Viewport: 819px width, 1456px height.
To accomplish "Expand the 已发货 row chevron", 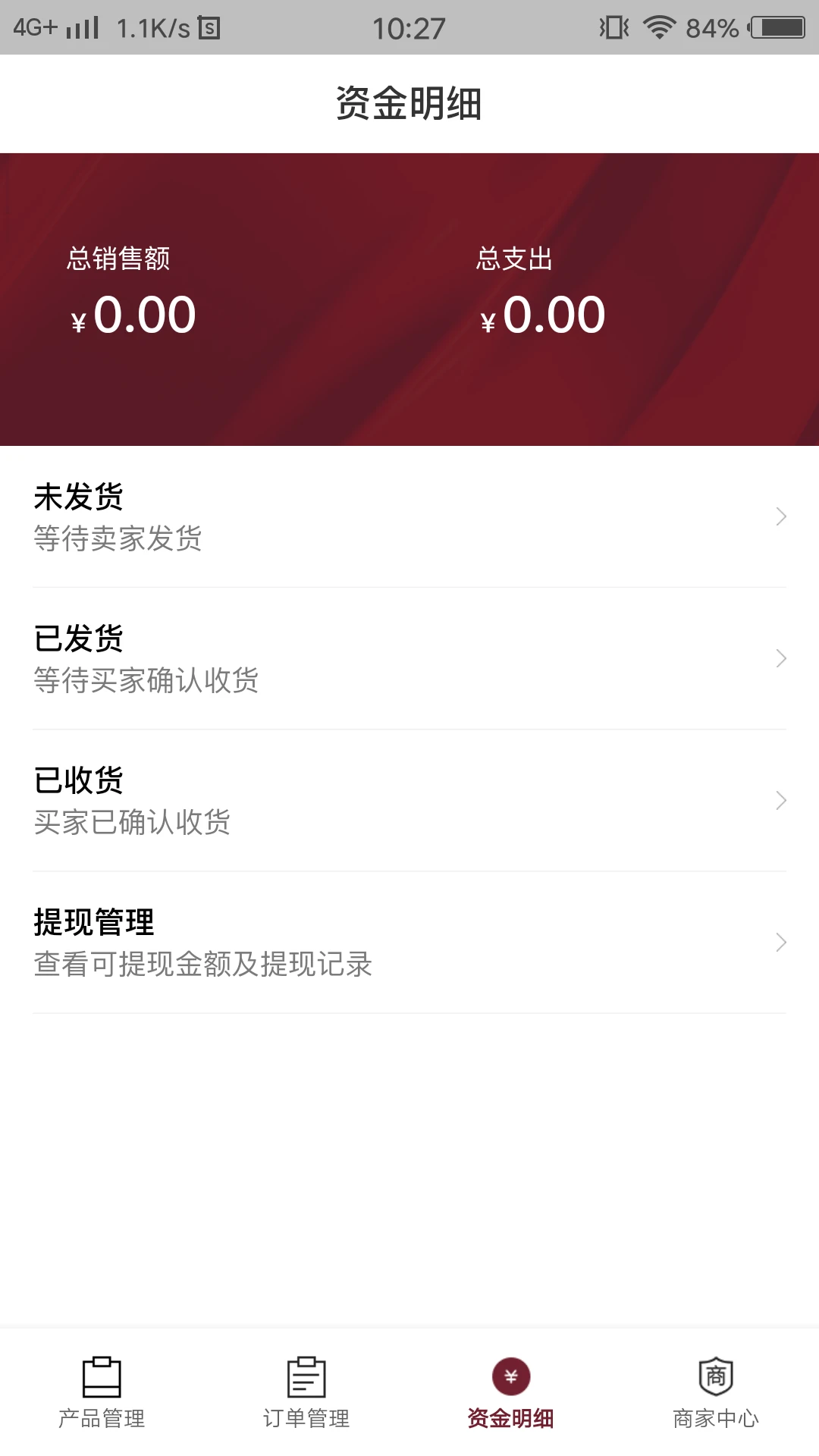I will (782, 658).
